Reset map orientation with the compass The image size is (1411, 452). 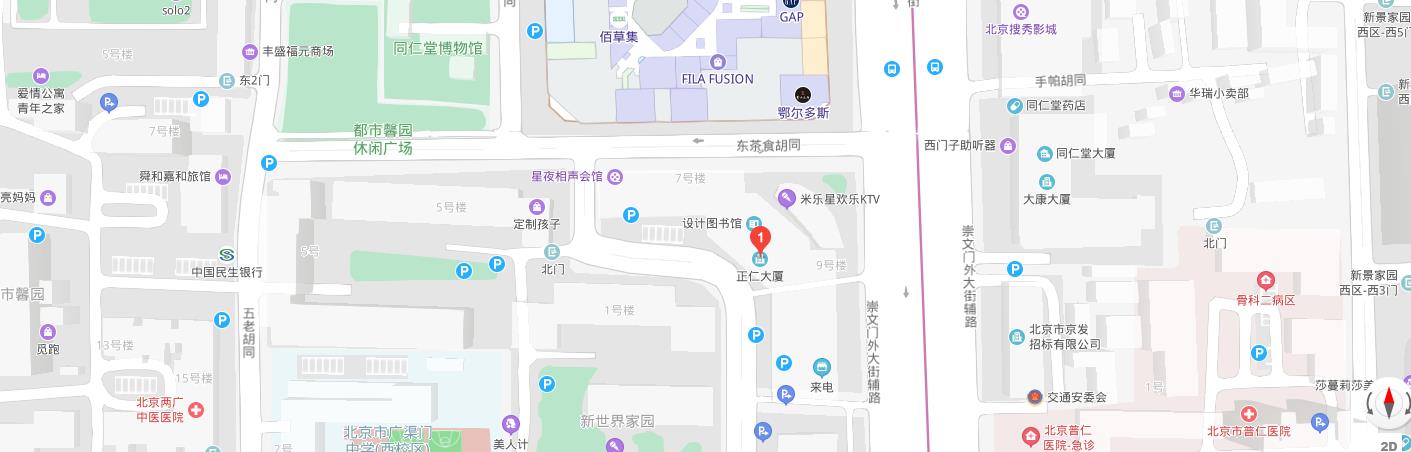pos(1388,404)
